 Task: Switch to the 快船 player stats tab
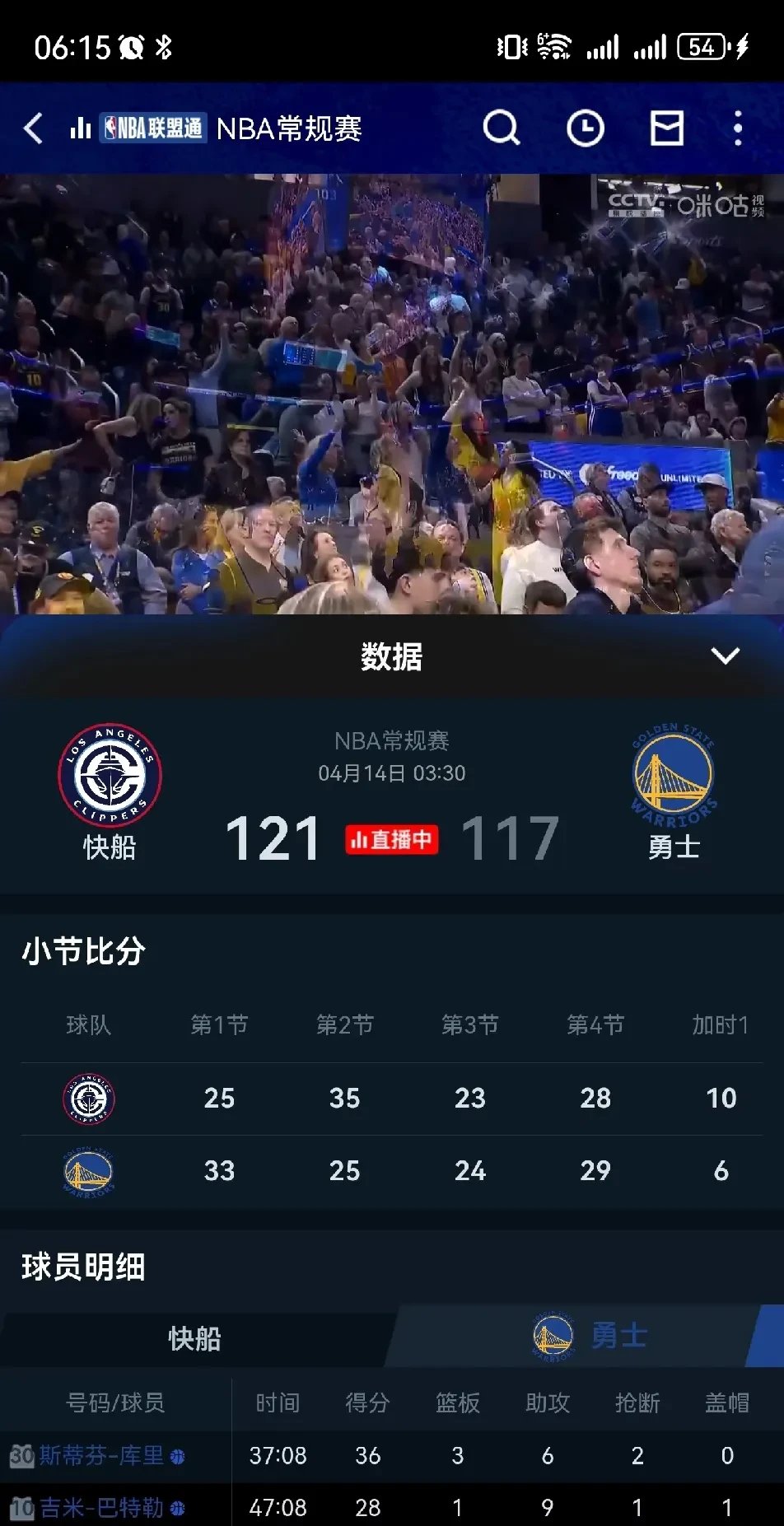(x=194, y=1338)
